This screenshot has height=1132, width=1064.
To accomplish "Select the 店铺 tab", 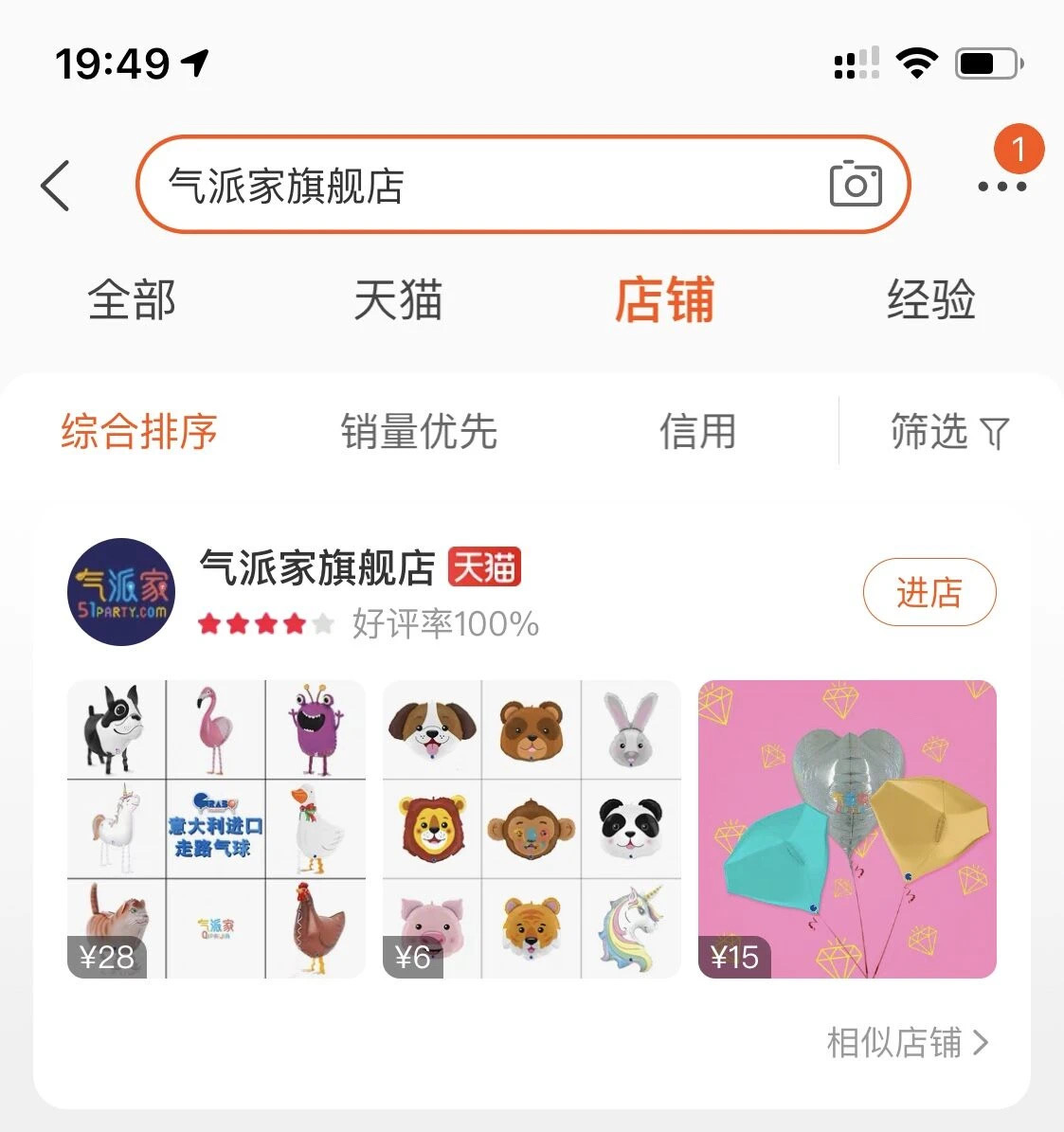I will [664, 300].
